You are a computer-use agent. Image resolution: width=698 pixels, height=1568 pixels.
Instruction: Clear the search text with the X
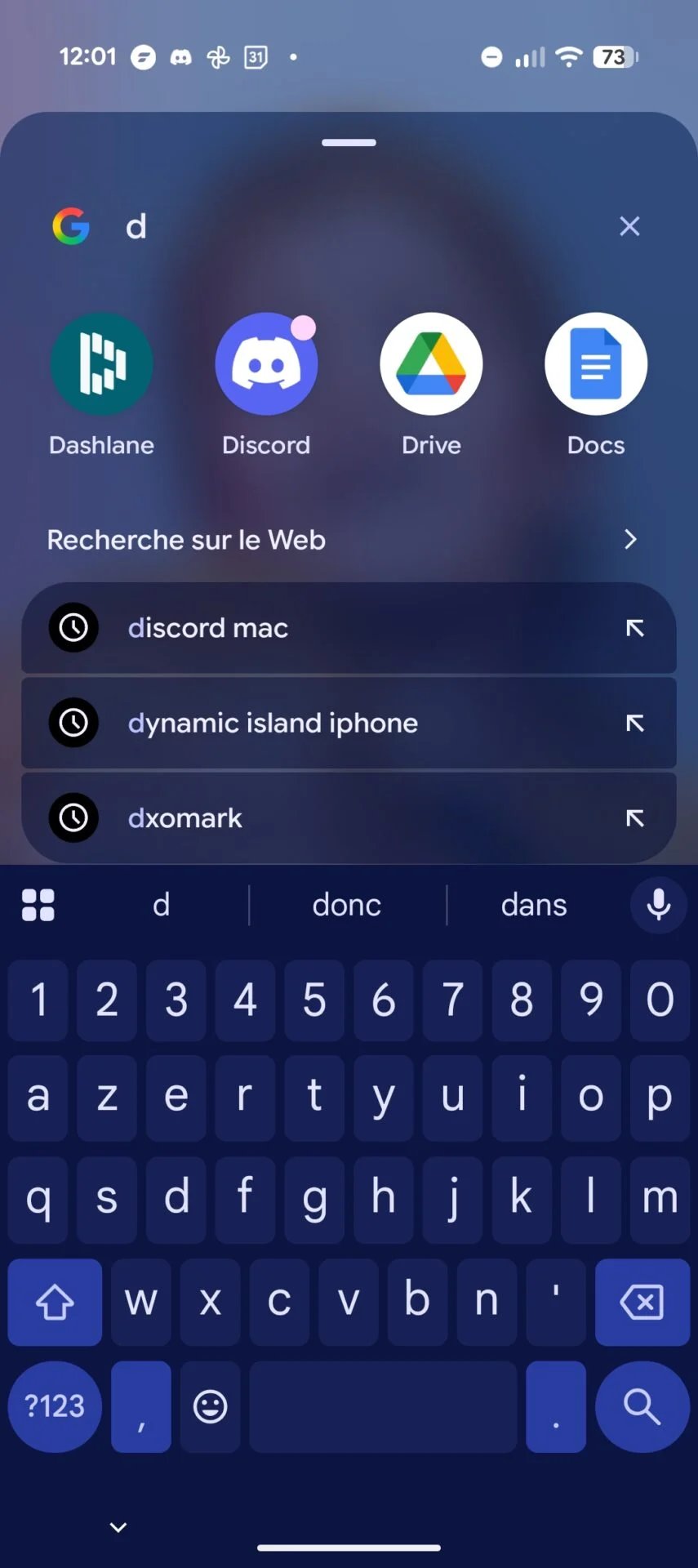pos(629,226)
